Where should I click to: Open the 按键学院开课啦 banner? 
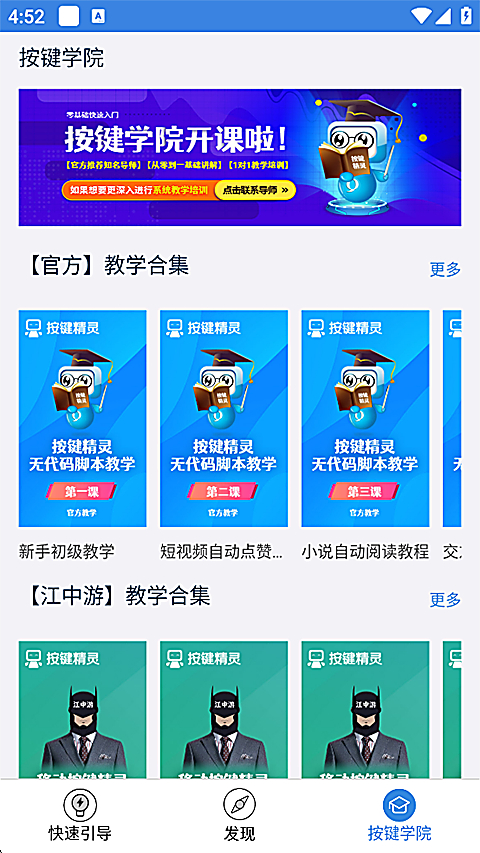240,157
